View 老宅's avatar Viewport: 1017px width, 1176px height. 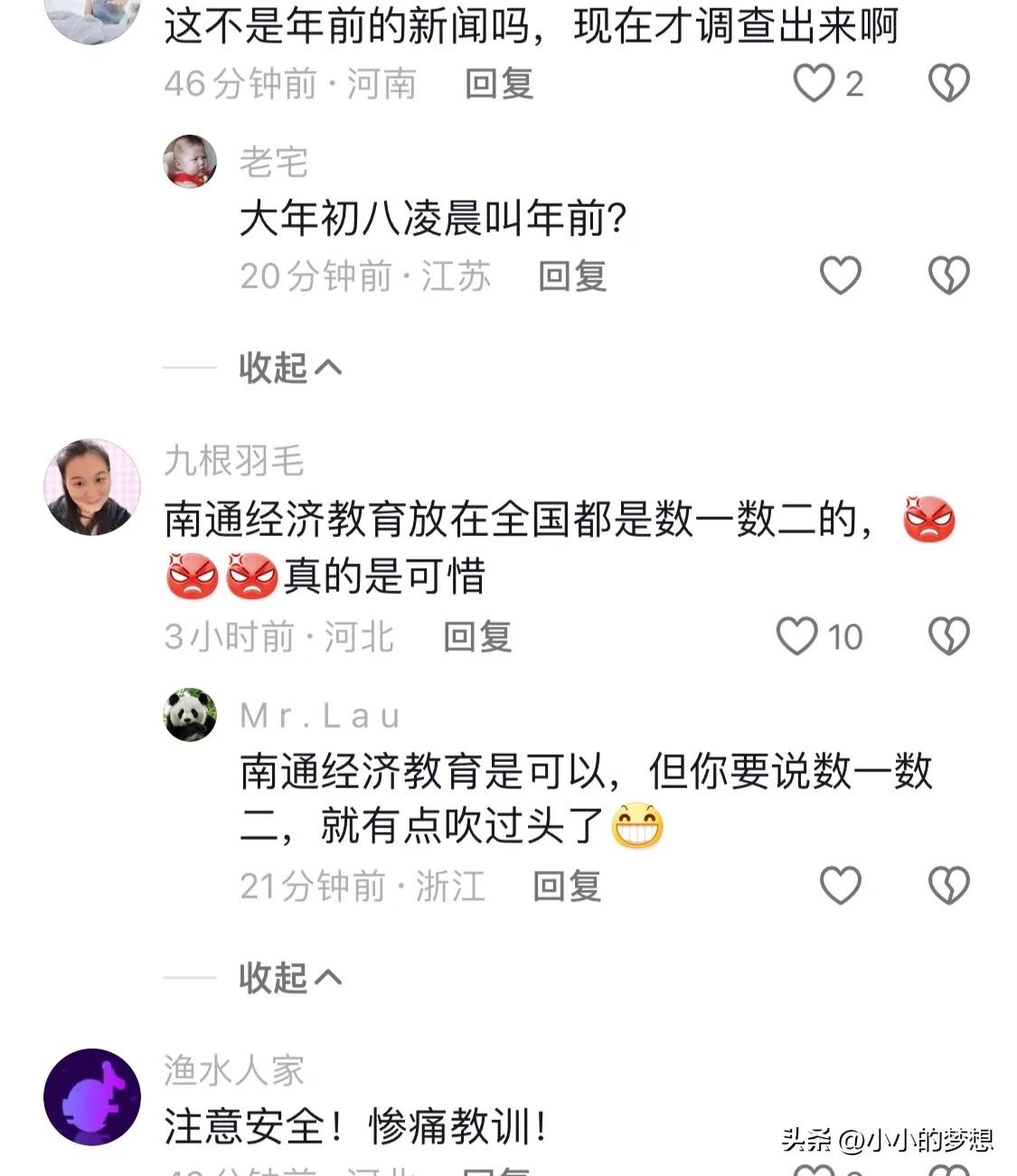click(190, 162)
